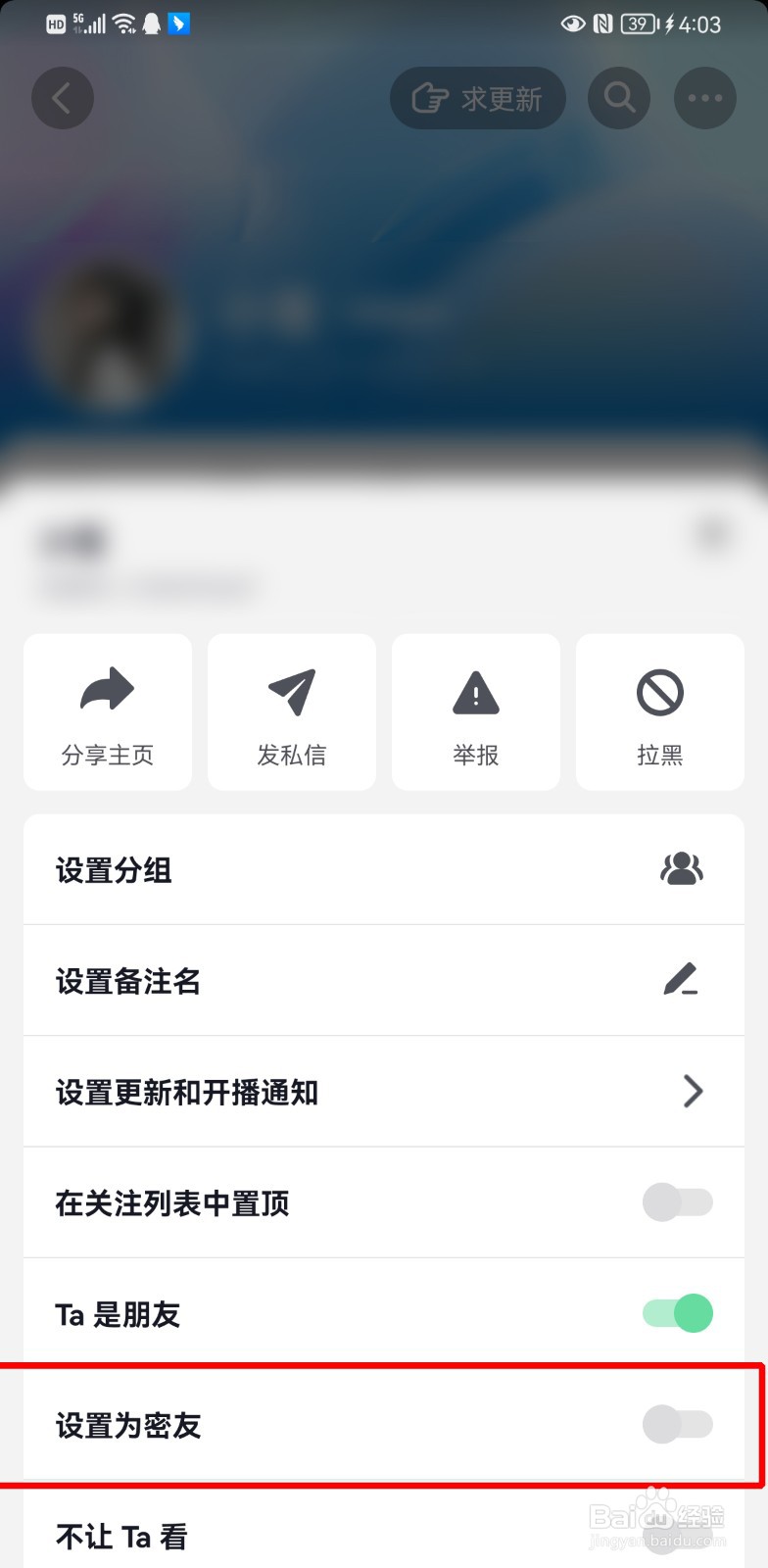Turn on 在关注列表中置顶 toggle
The height and width of the screenshot is (1568, 768).
(680, 1202)
